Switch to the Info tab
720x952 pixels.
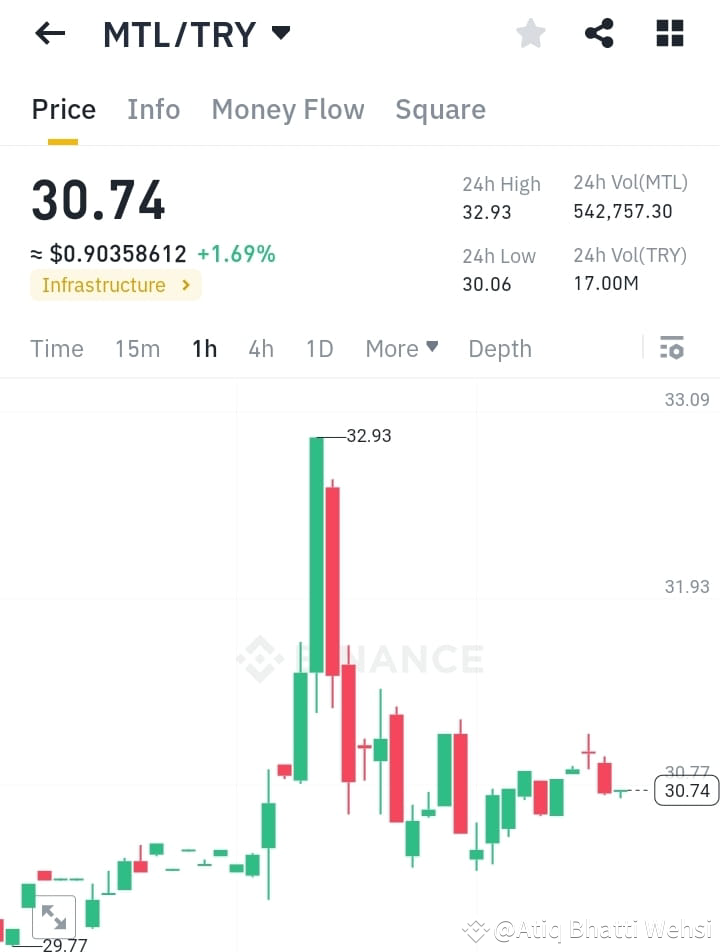(x=153, y=109)
